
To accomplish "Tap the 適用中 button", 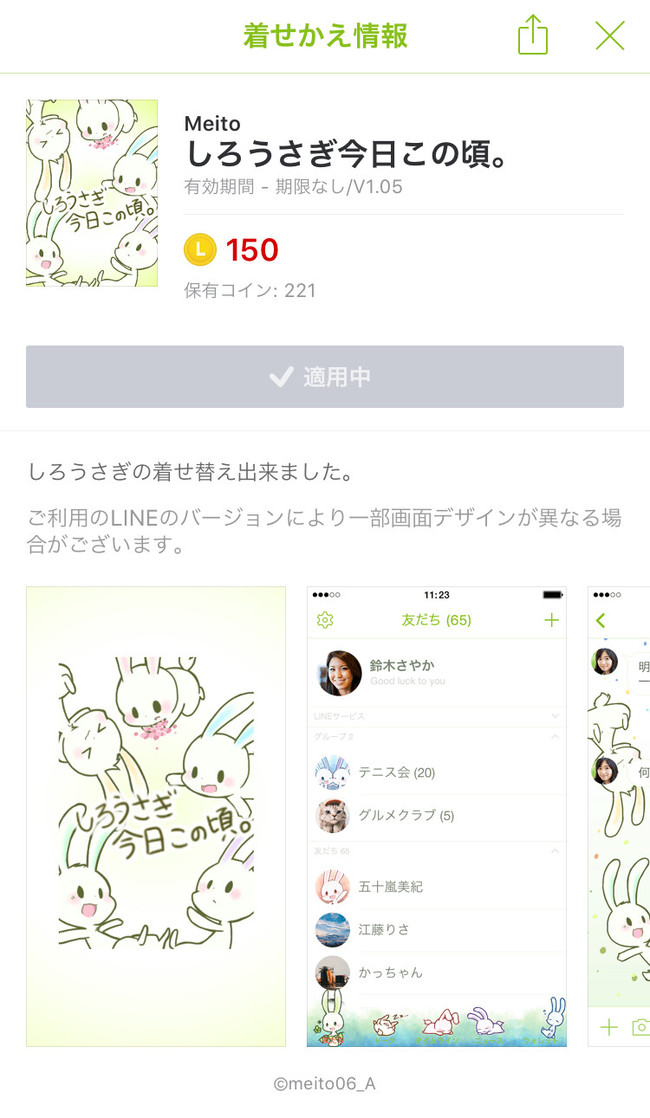I will point(324,377).
